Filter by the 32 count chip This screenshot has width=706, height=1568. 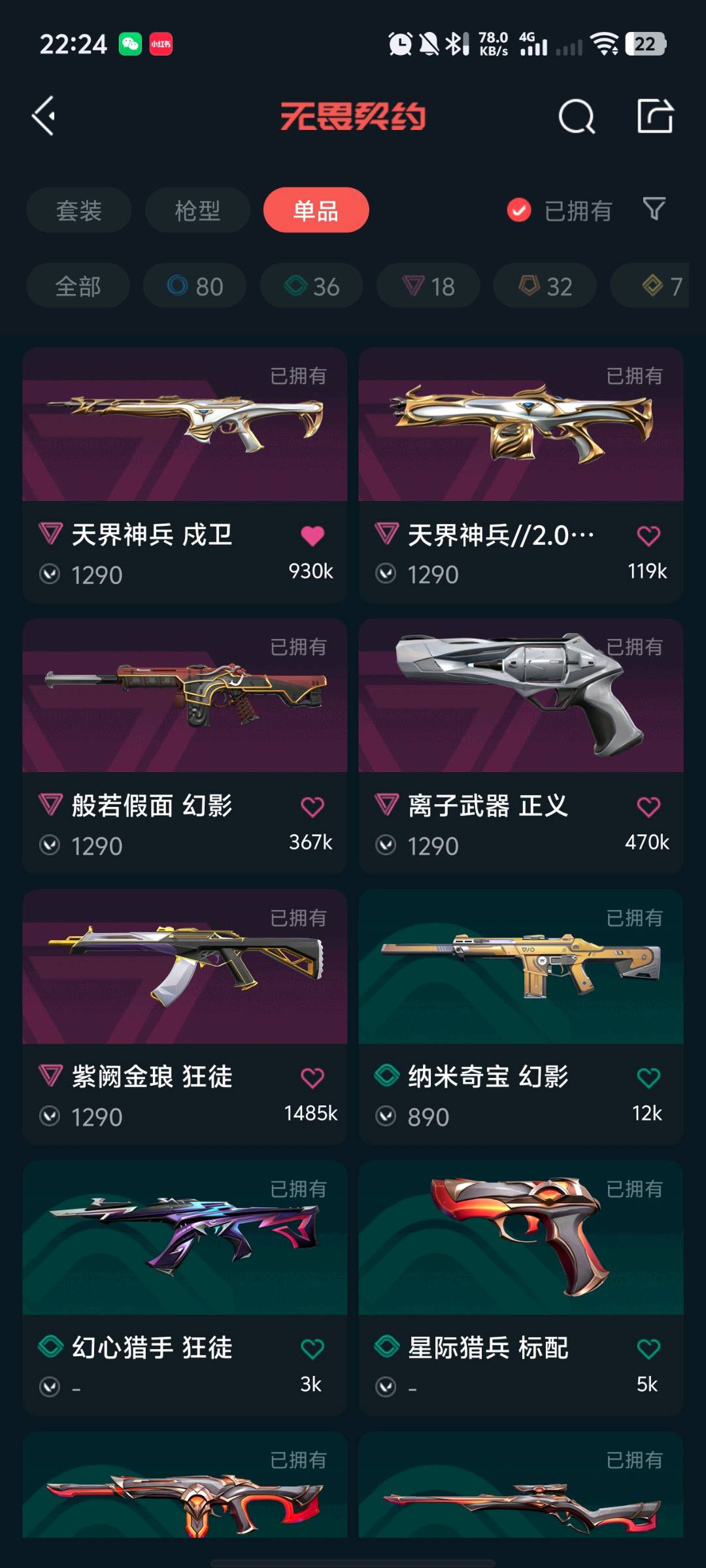tap(545, 286)
